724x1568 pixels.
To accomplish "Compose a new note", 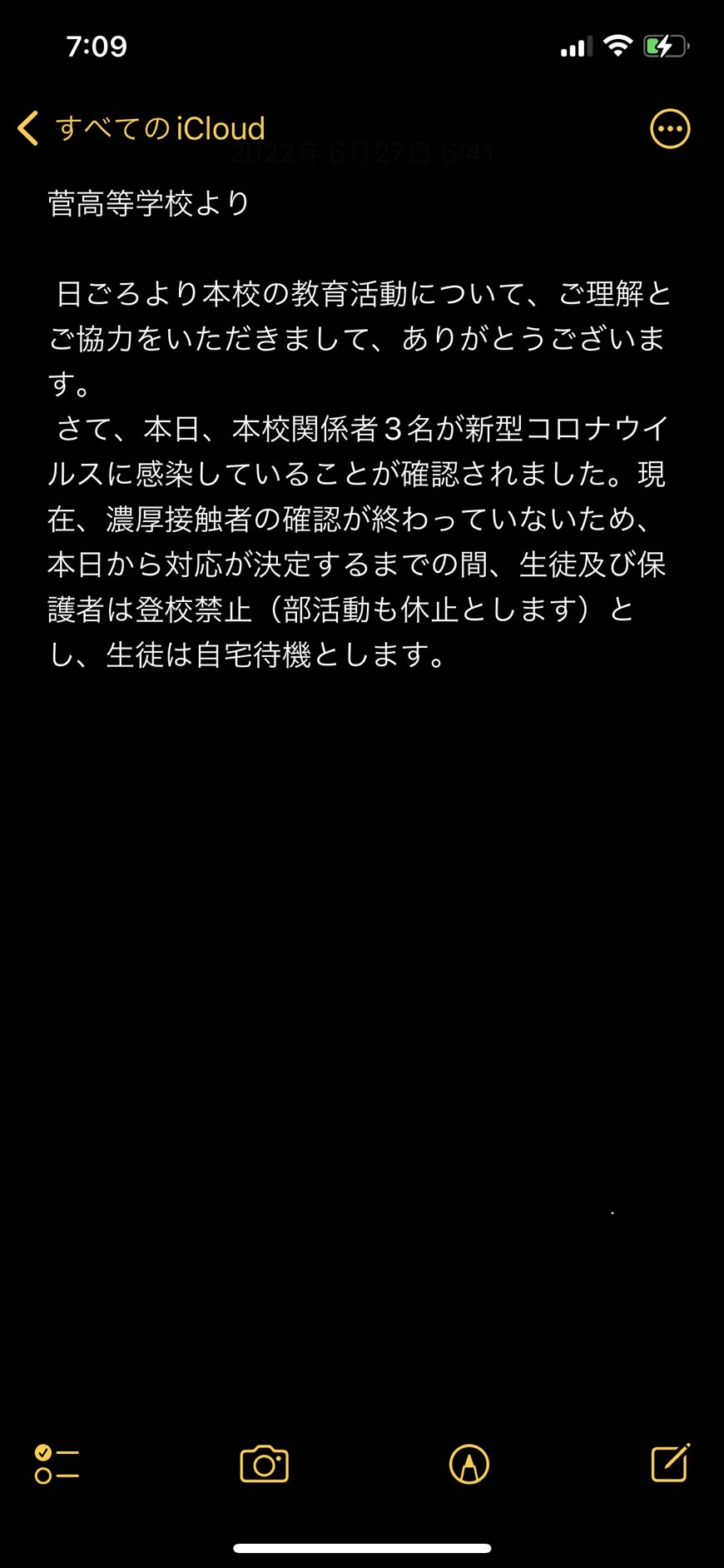I will [671, 1463].
